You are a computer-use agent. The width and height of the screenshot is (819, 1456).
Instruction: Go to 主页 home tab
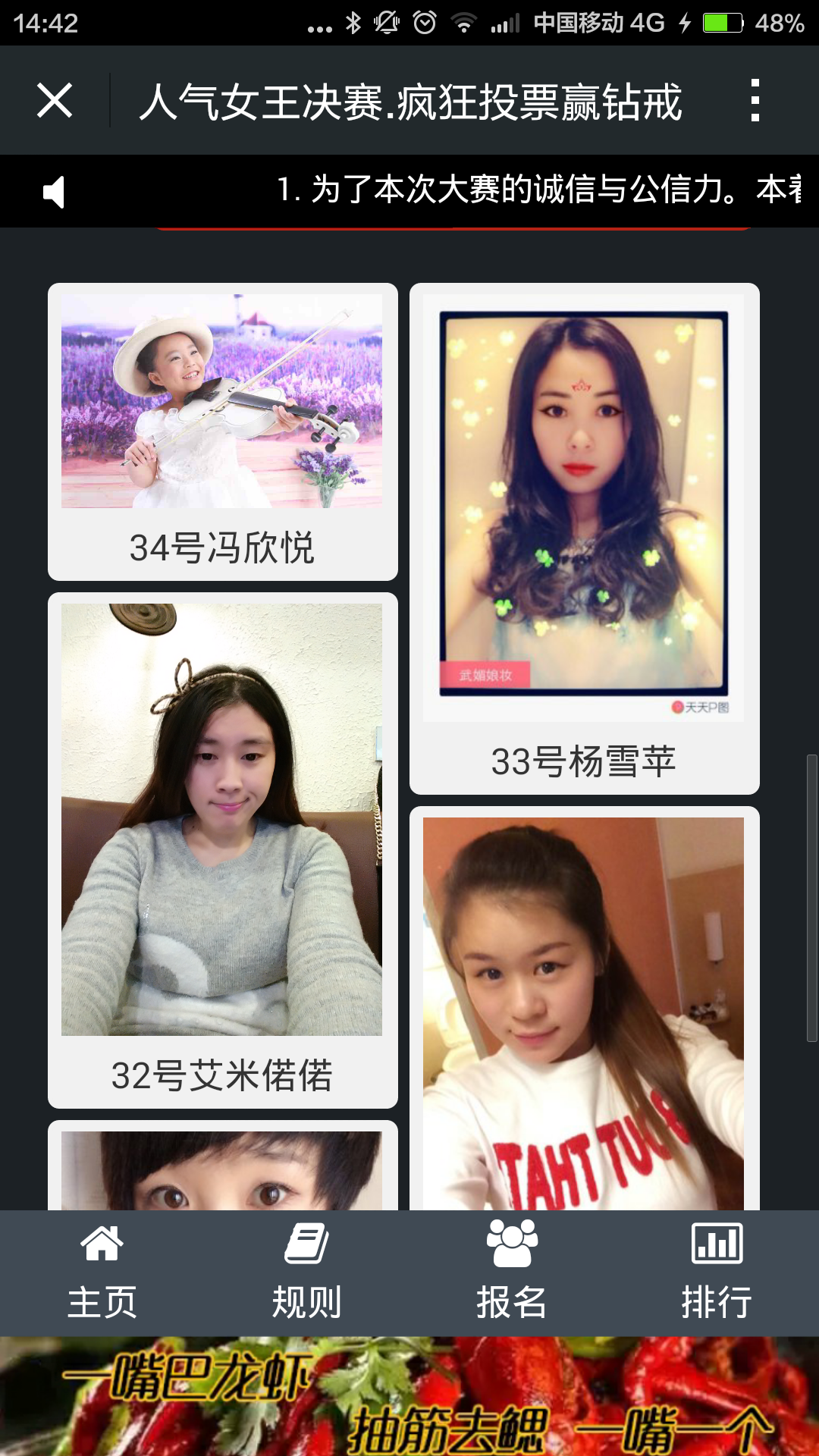pyautogui.click(x=102, y=1272)
